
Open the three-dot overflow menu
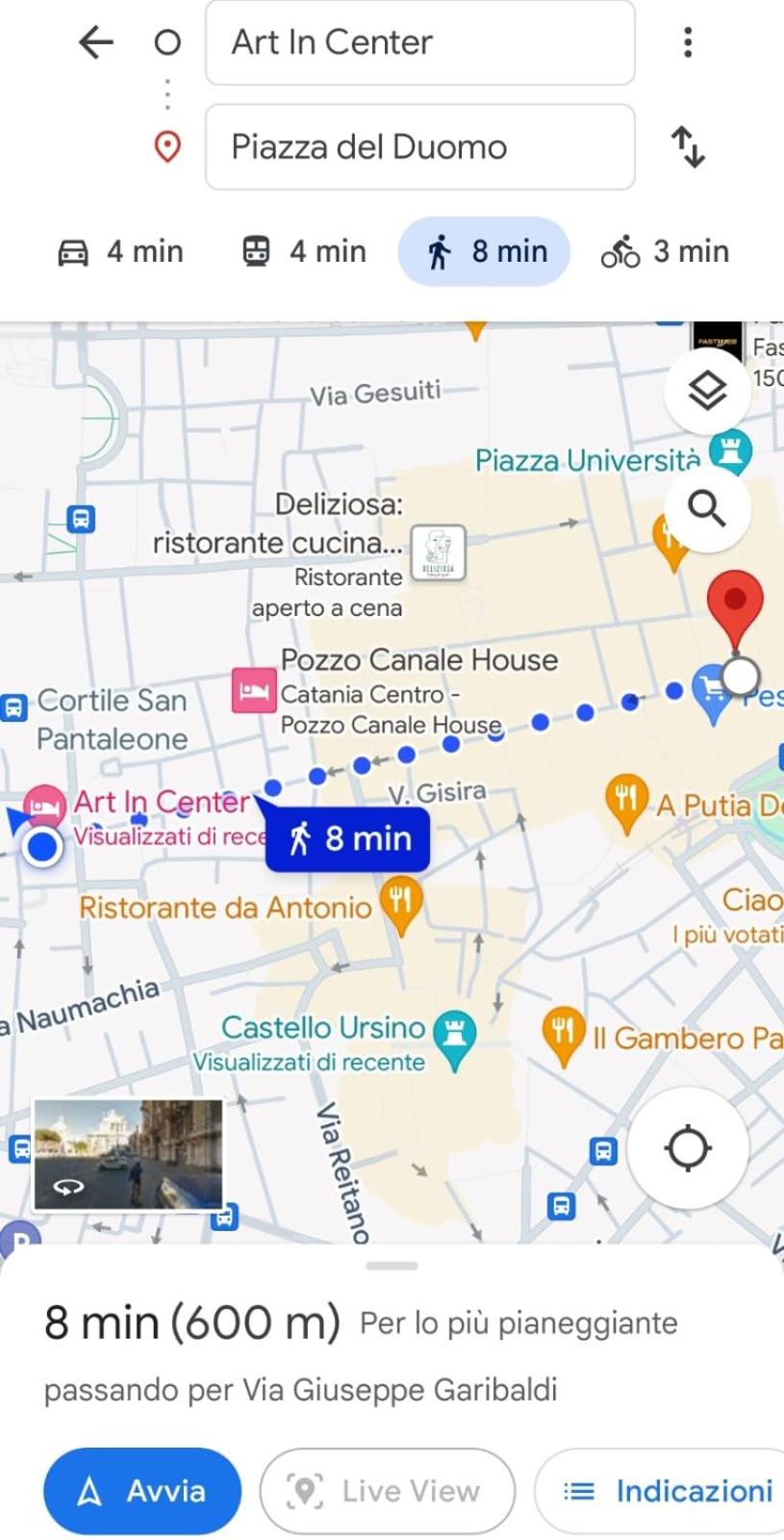click(687, 42)
